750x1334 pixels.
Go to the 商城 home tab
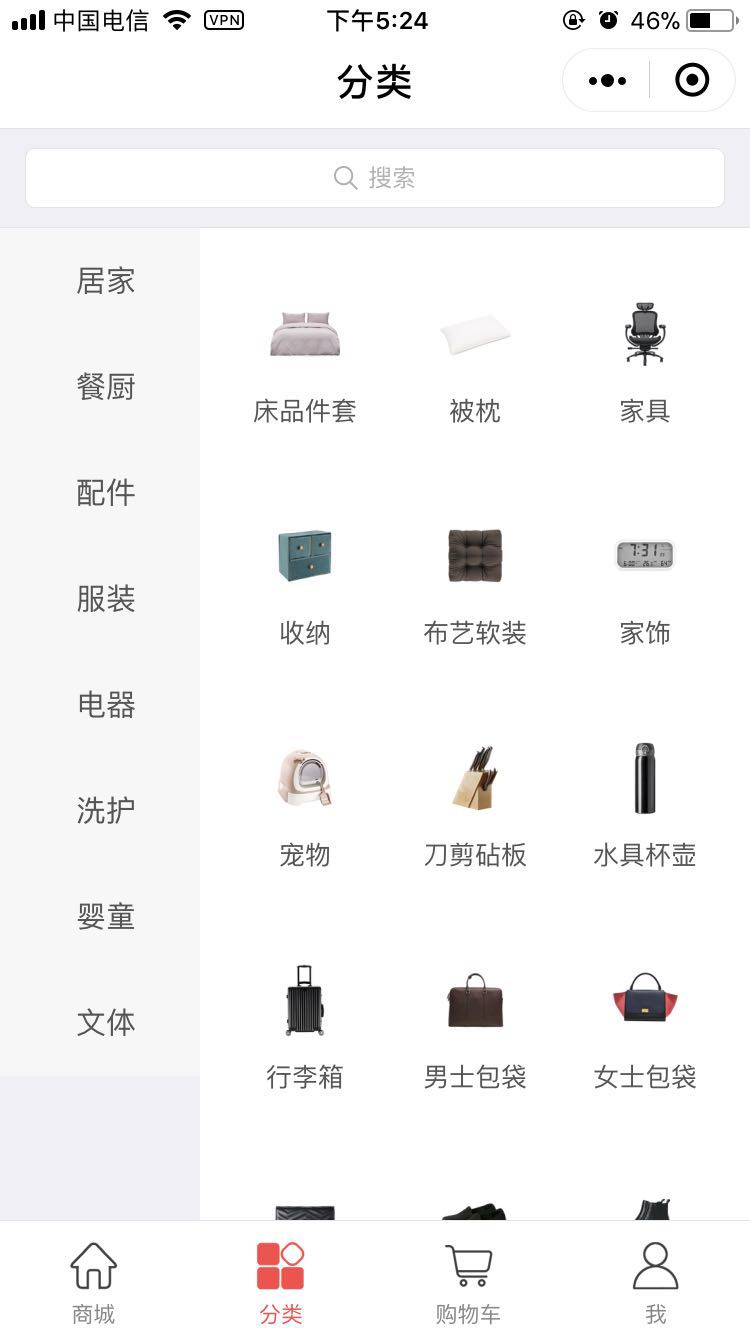[x=94, y=1282]
